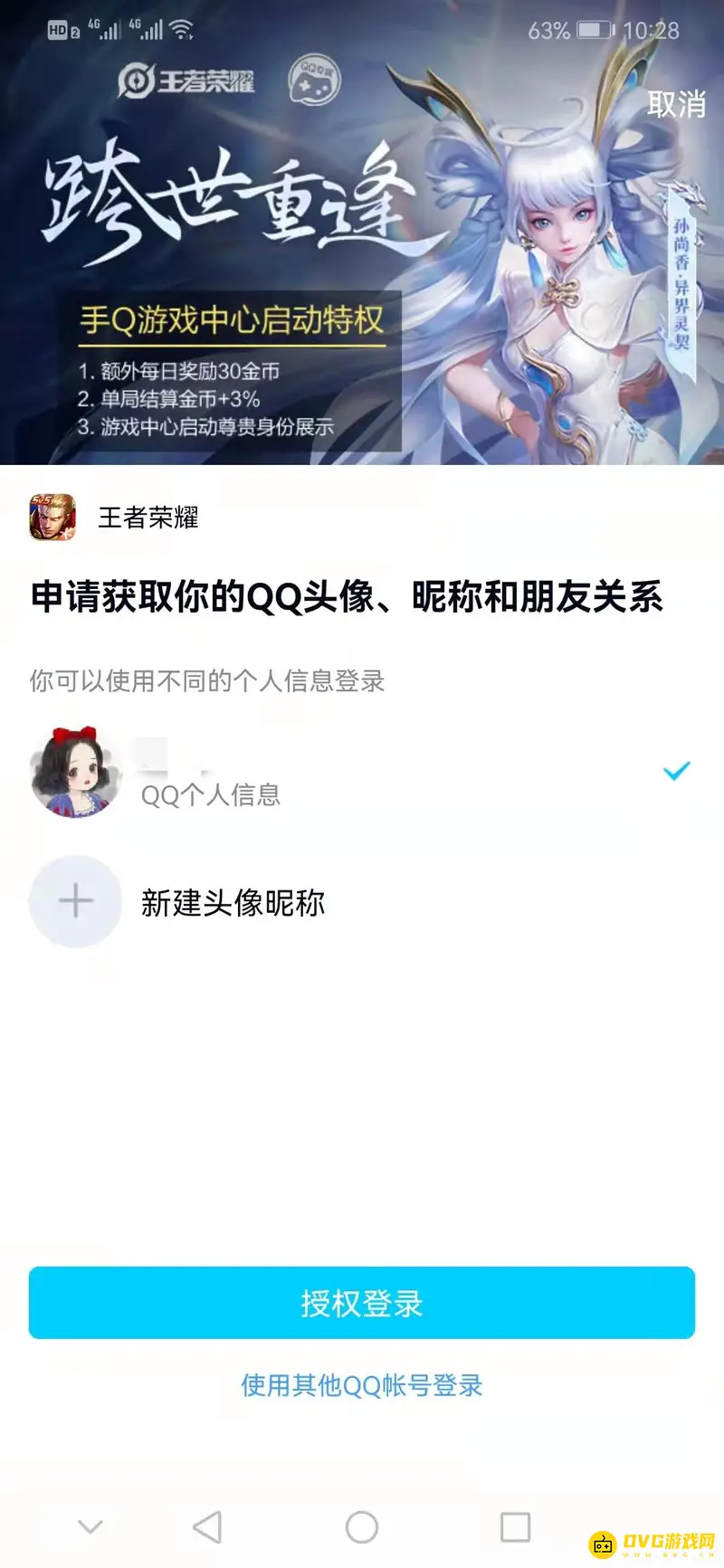Tap the plus icon for 新建头像昵称
724x1568 pixels.
click(75, 901)
